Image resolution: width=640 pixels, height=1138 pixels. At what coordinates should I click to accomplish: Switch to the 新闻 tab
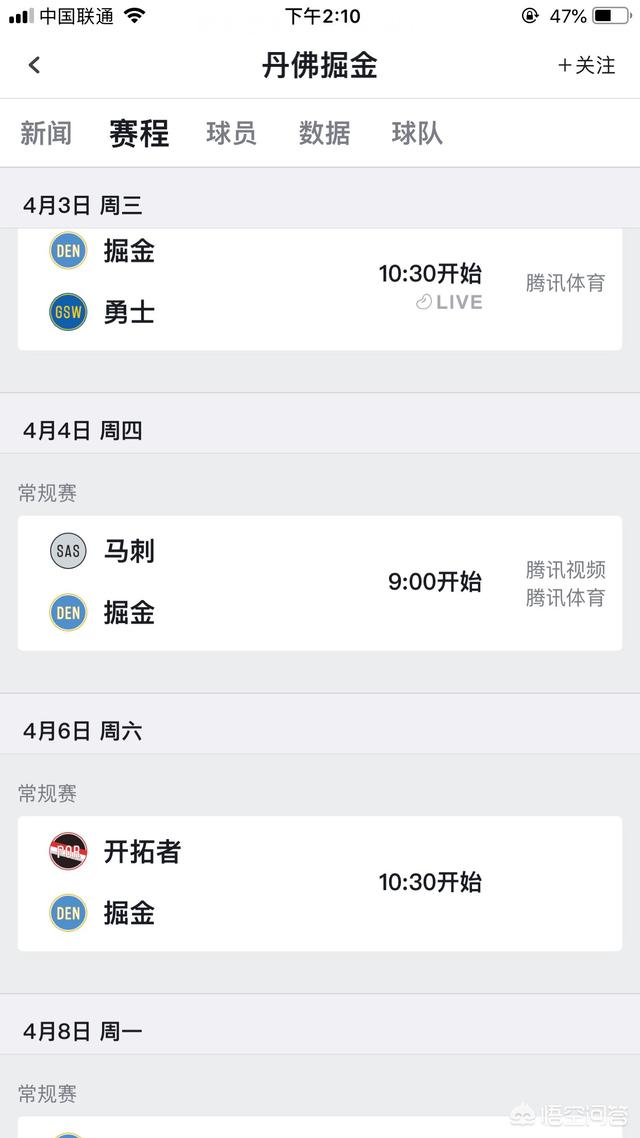46,134
